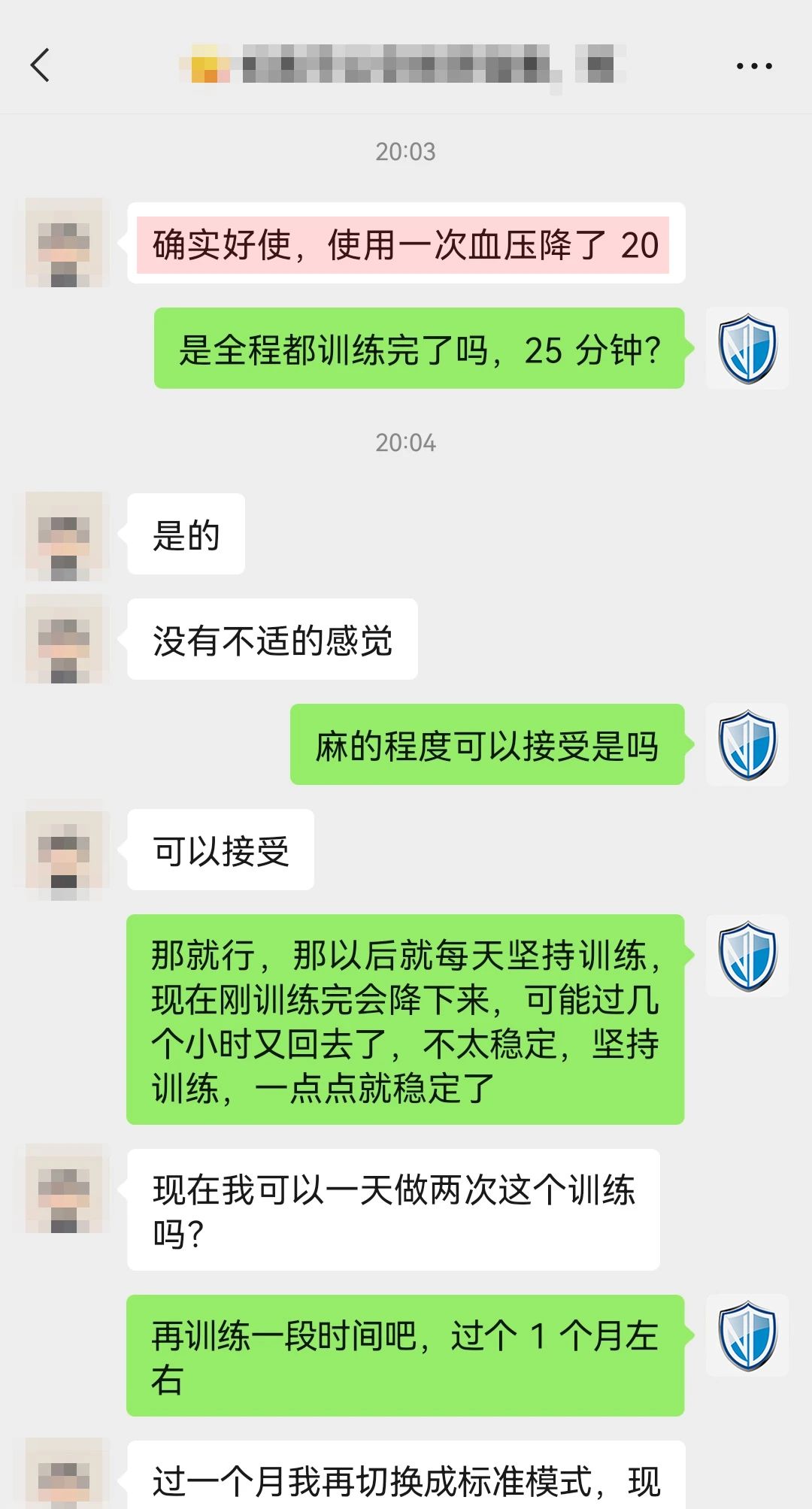Screen dimensions: 812x1509
Task: Open the chat info overflow menu
Action: click(754, 66)
